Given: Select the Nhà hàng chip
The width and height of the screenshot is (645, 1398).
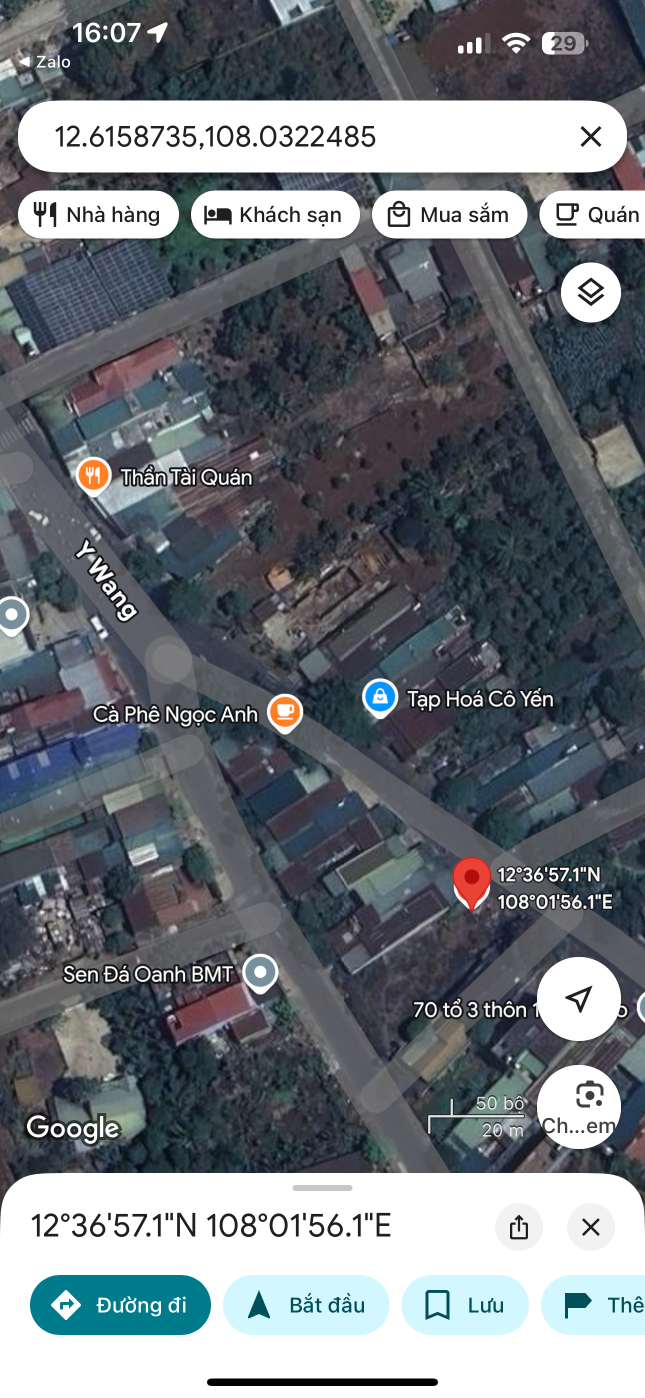Looking at the screenshot, I should tap(98, 214).
